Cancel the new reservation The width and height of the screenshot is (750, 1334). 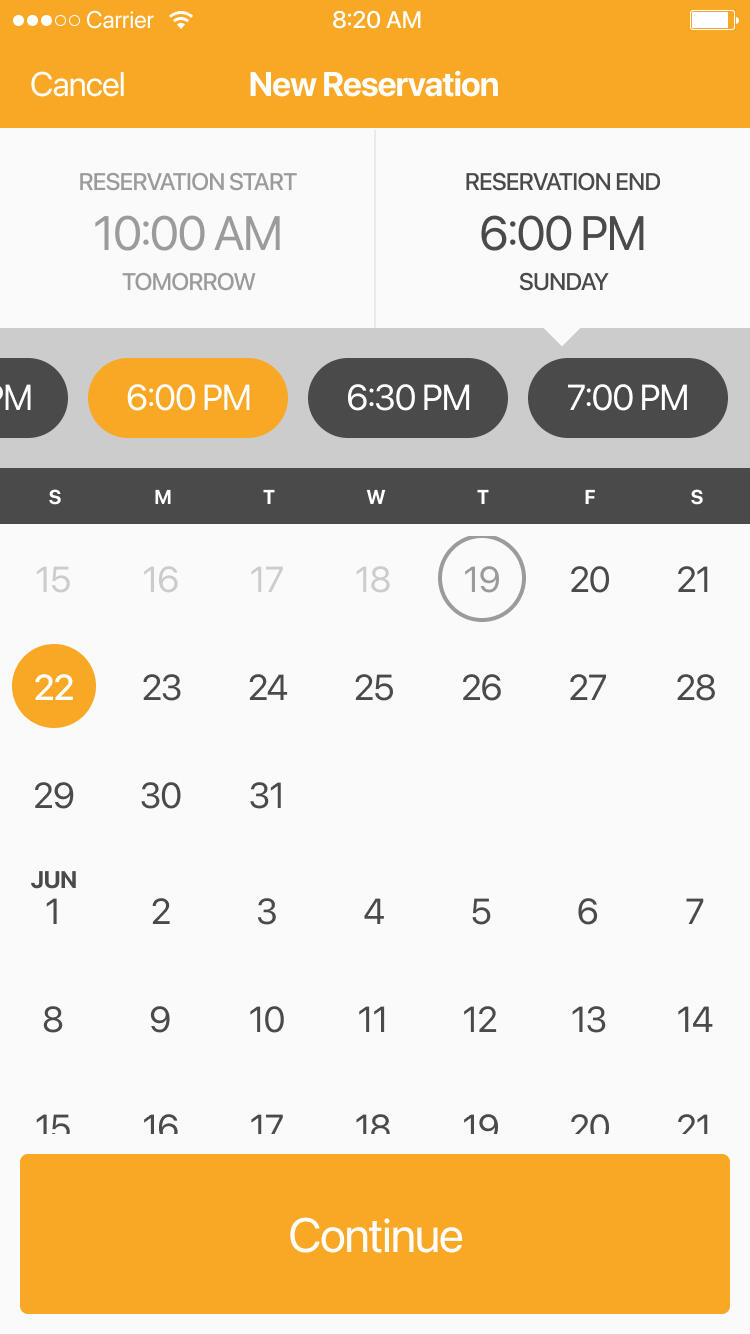pos(77,85)
